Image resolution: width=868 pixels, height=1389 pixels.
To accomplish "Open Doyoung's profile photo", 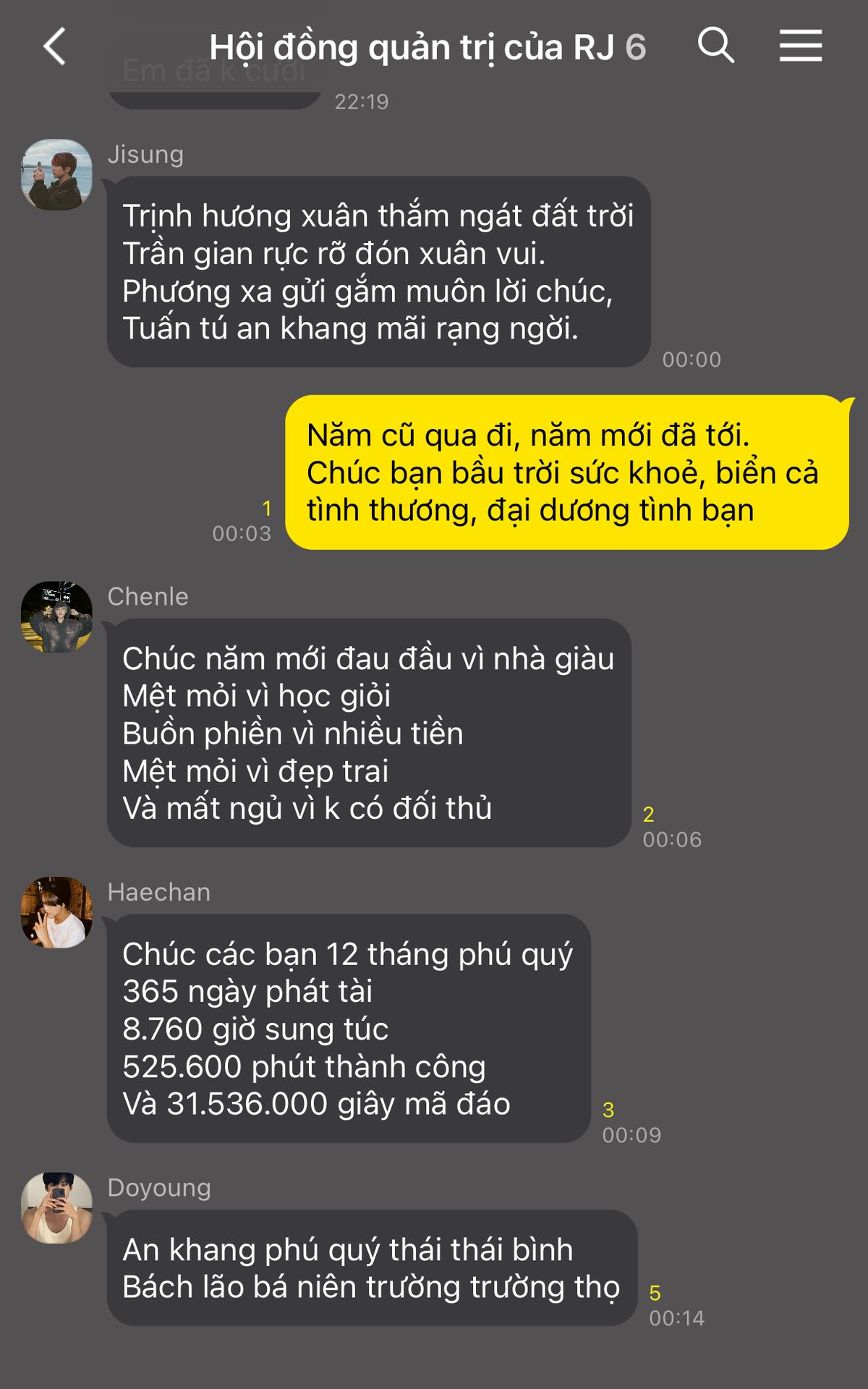I will (x=56, y=1207).
